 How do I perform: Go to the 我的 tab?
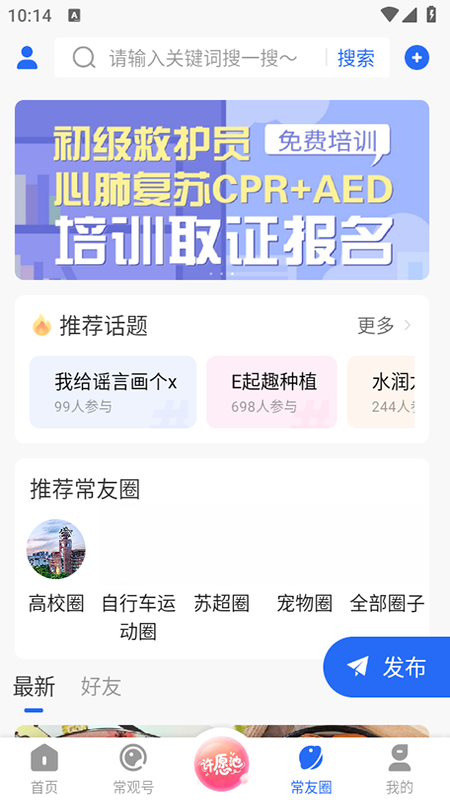399,769
